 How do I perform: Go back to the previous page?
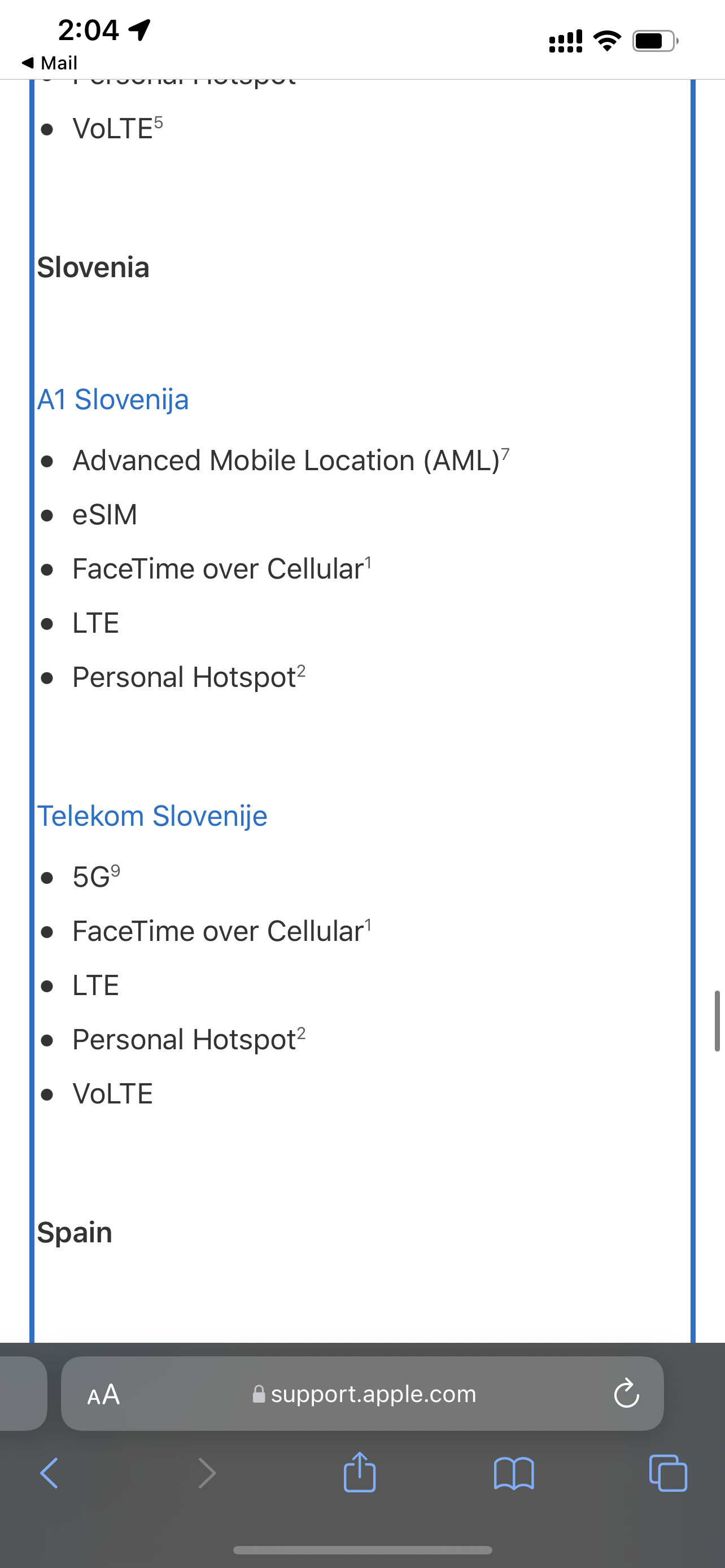pyautogui.click(x=49, y=1473)
